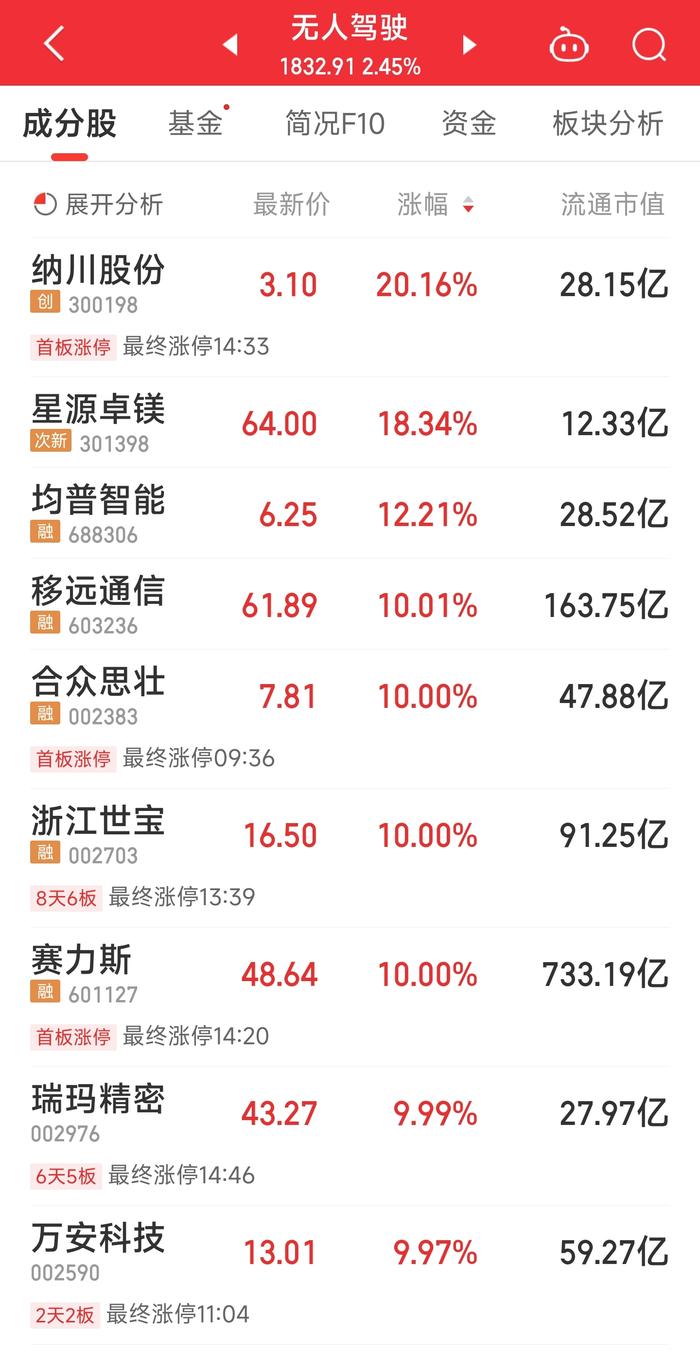
Task: Open search via the magnifier icon
Action: [x=649, y=44]
